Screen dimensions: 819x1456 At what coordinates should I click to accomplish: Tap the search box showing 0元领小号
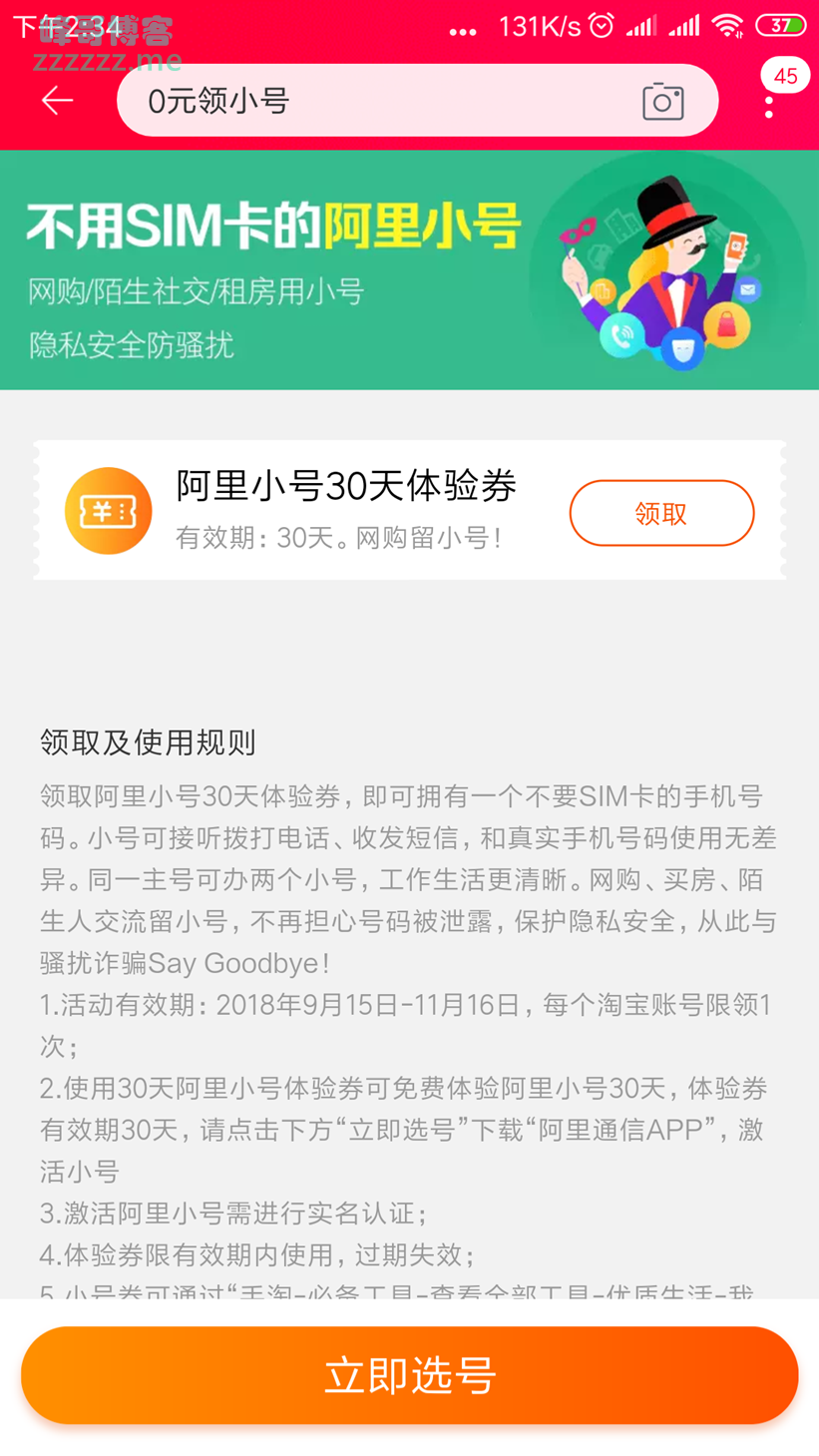[379, 101]
